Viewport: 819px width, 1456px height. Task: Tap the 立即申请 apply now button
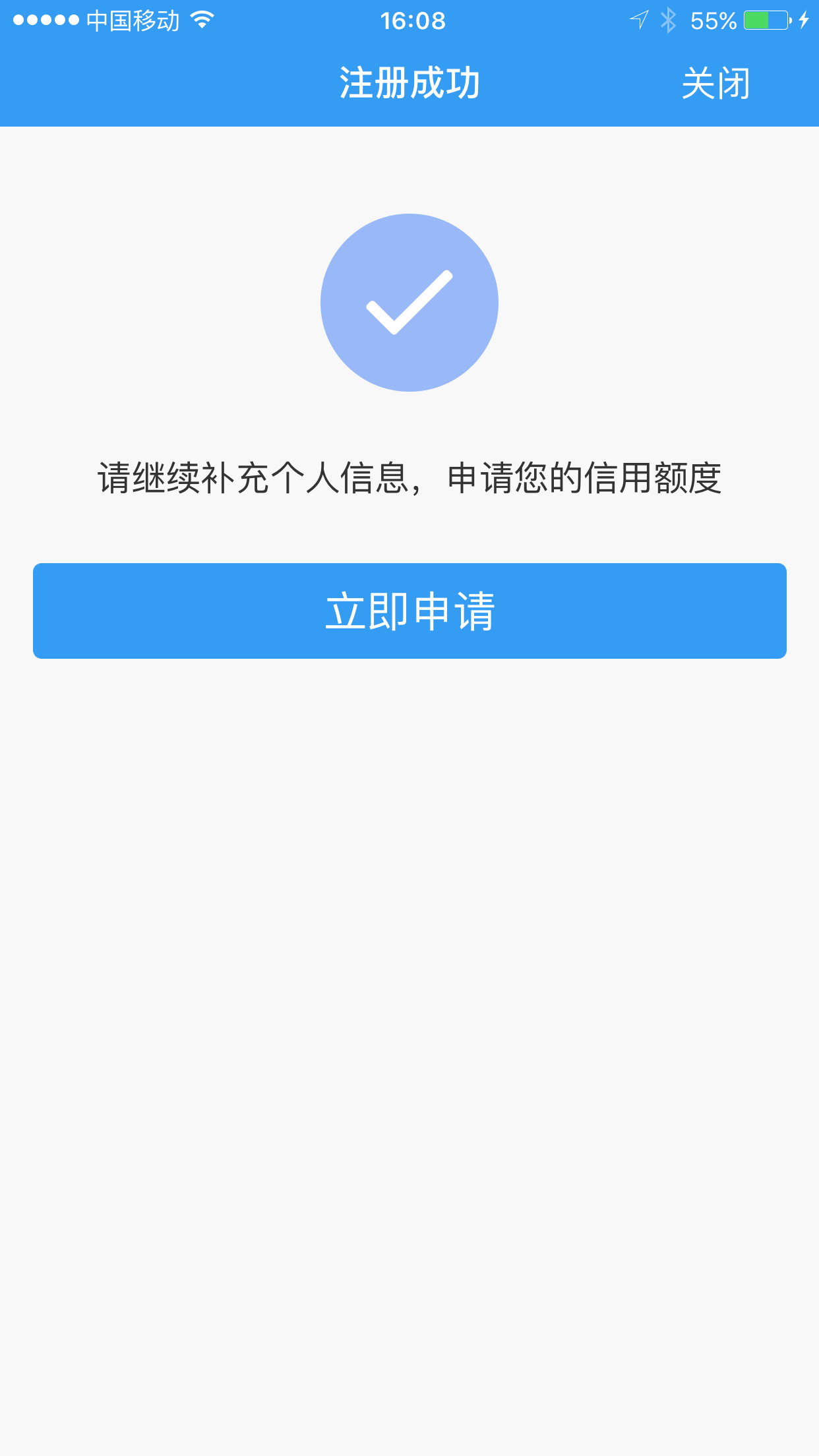pyautogui.click(x=409, y=611)
